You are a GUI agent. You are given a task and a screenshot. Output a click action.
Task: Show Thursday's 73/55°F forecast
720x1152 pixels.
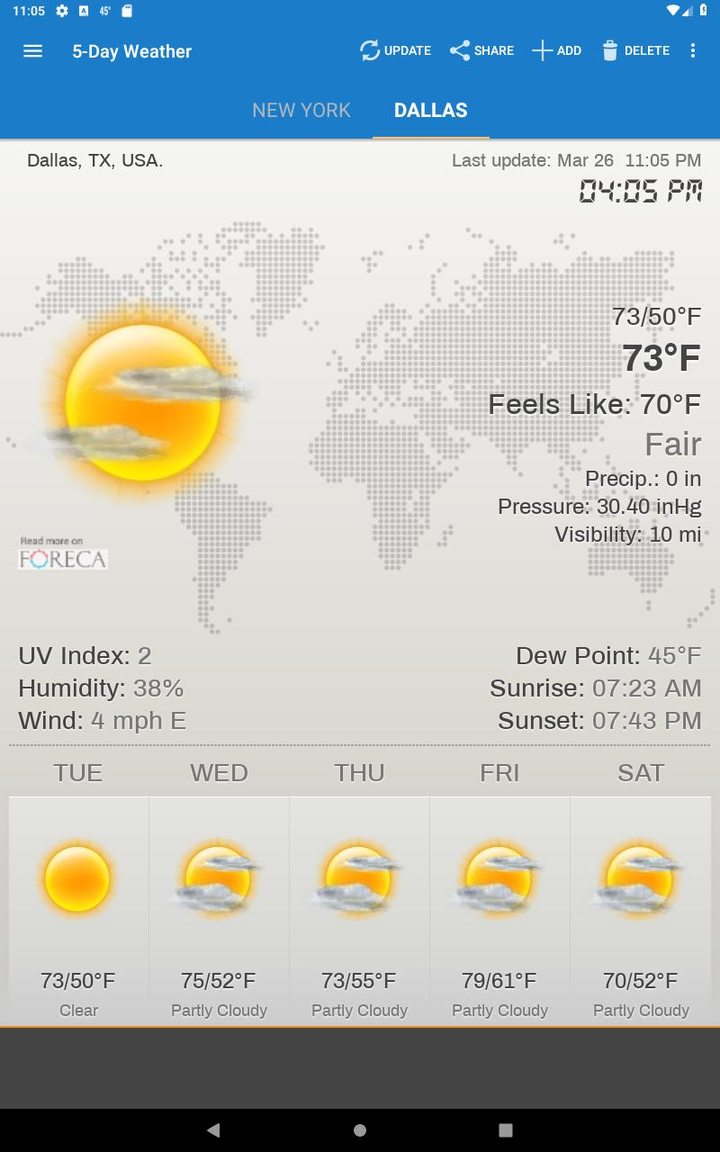(x=359, y=909)
